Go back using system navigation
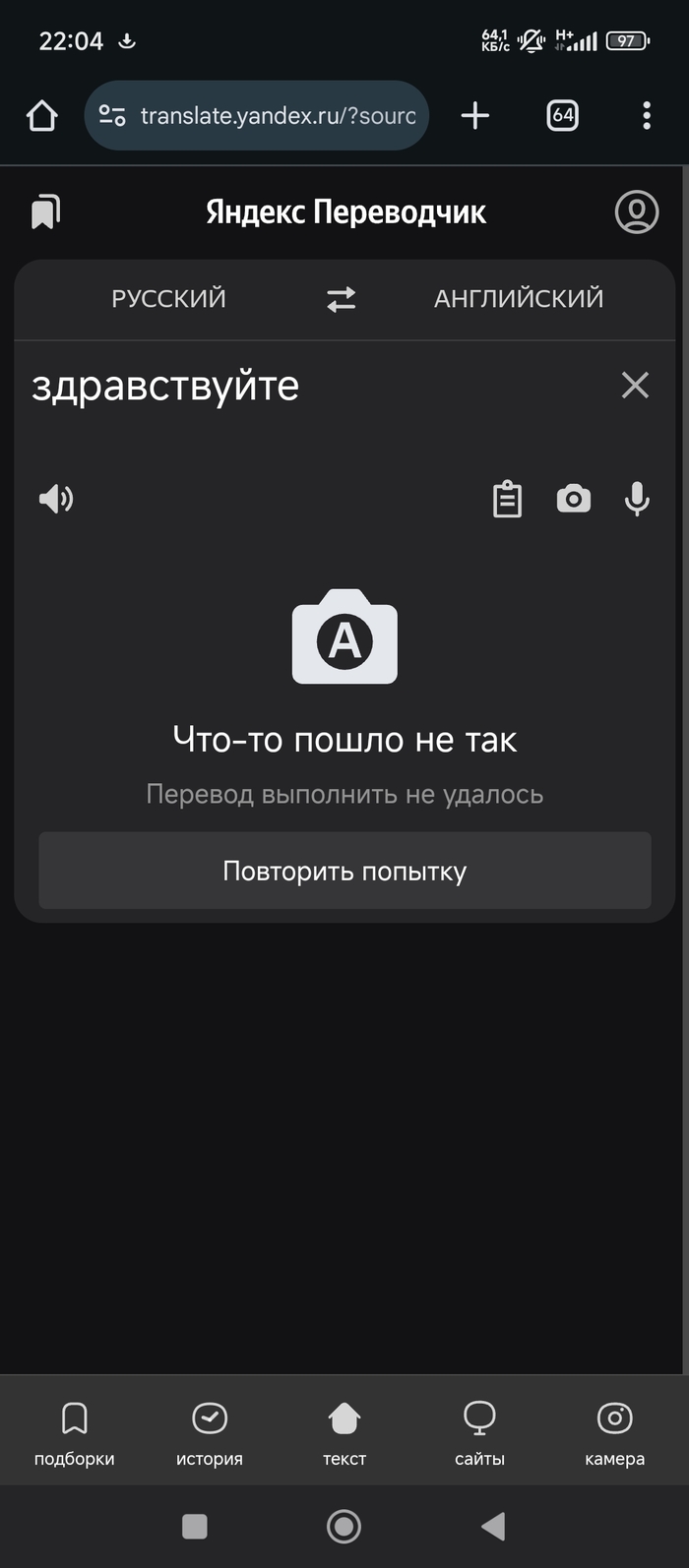The width and height of the screenshot is (689, 1568). pyautogui.click(x=493, y=1526)
